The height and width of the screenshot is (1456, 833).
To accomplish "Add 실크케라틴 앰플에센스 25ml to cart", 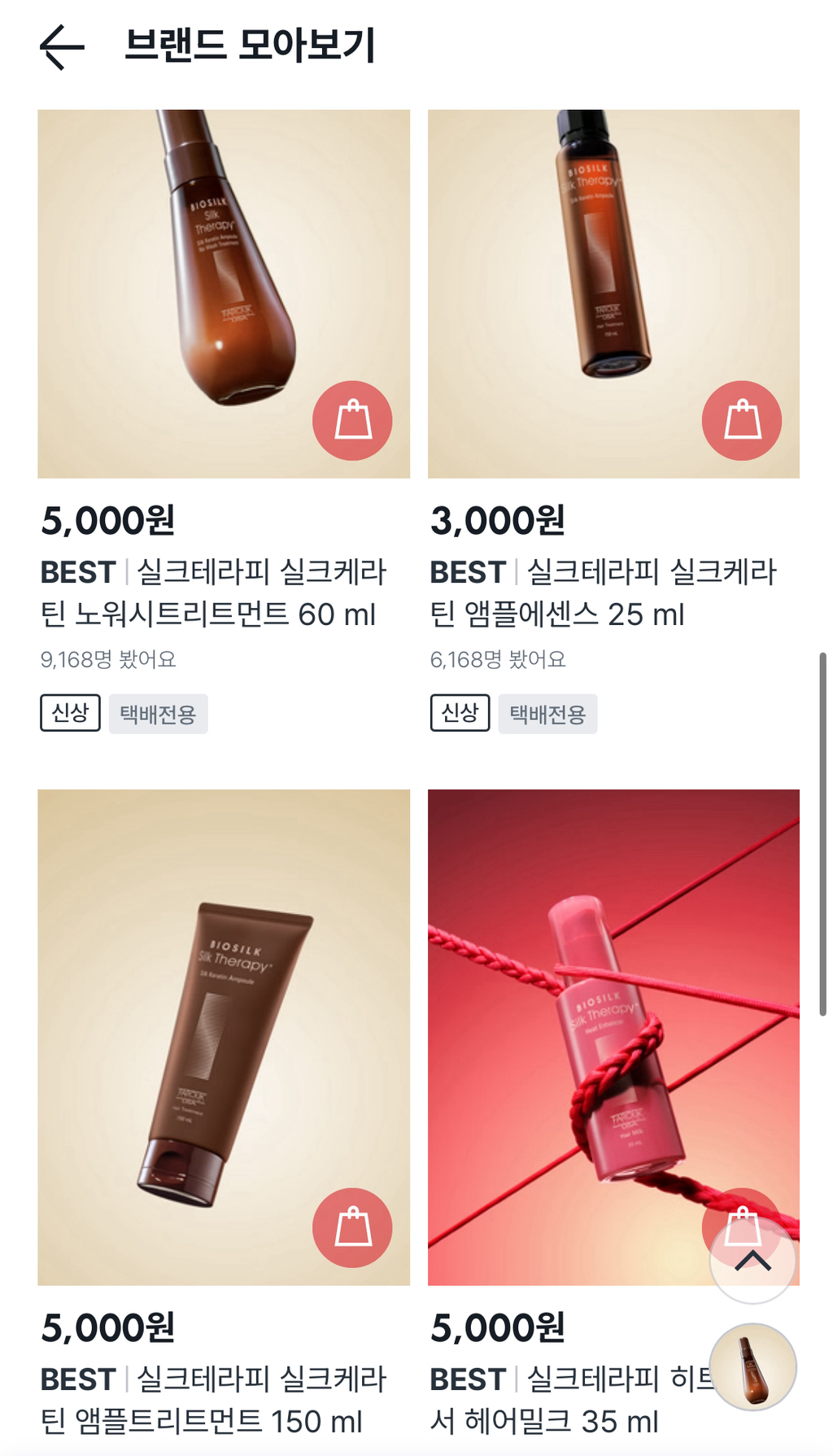I will (741, 421).
